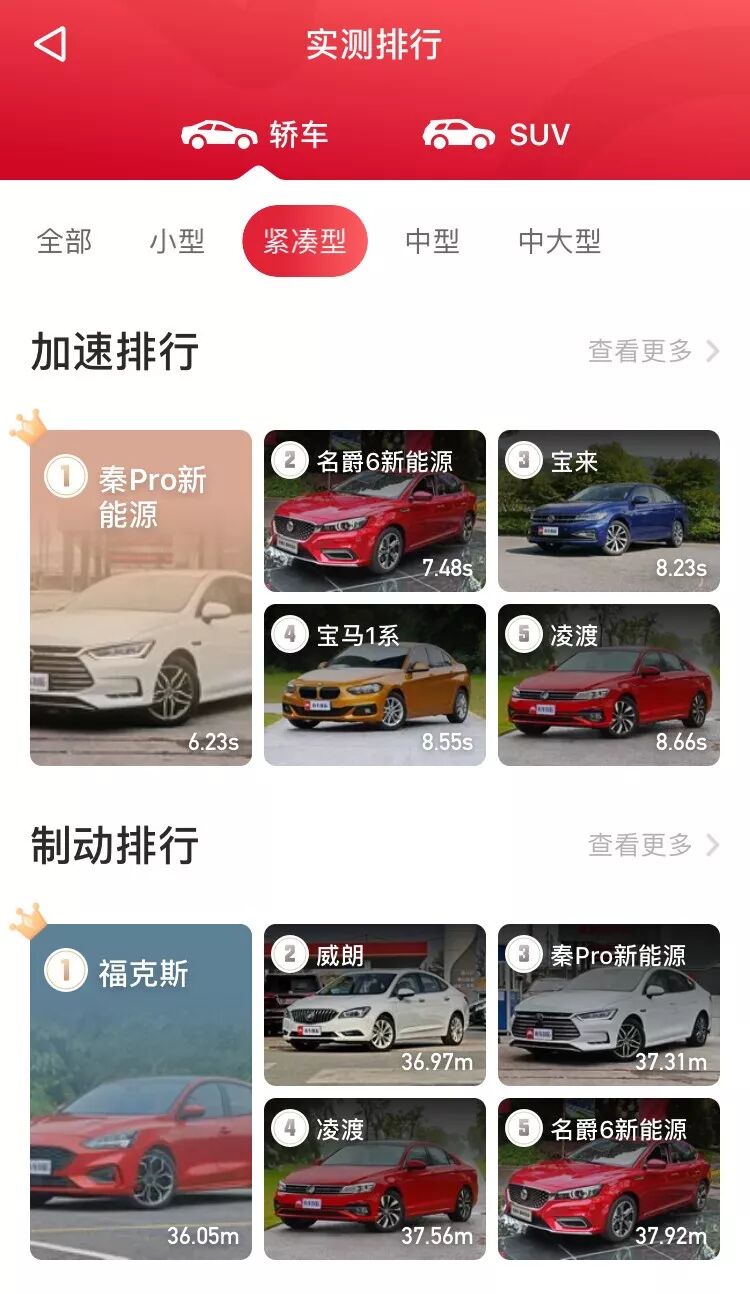View more of 加速排行

coord(653,351)
